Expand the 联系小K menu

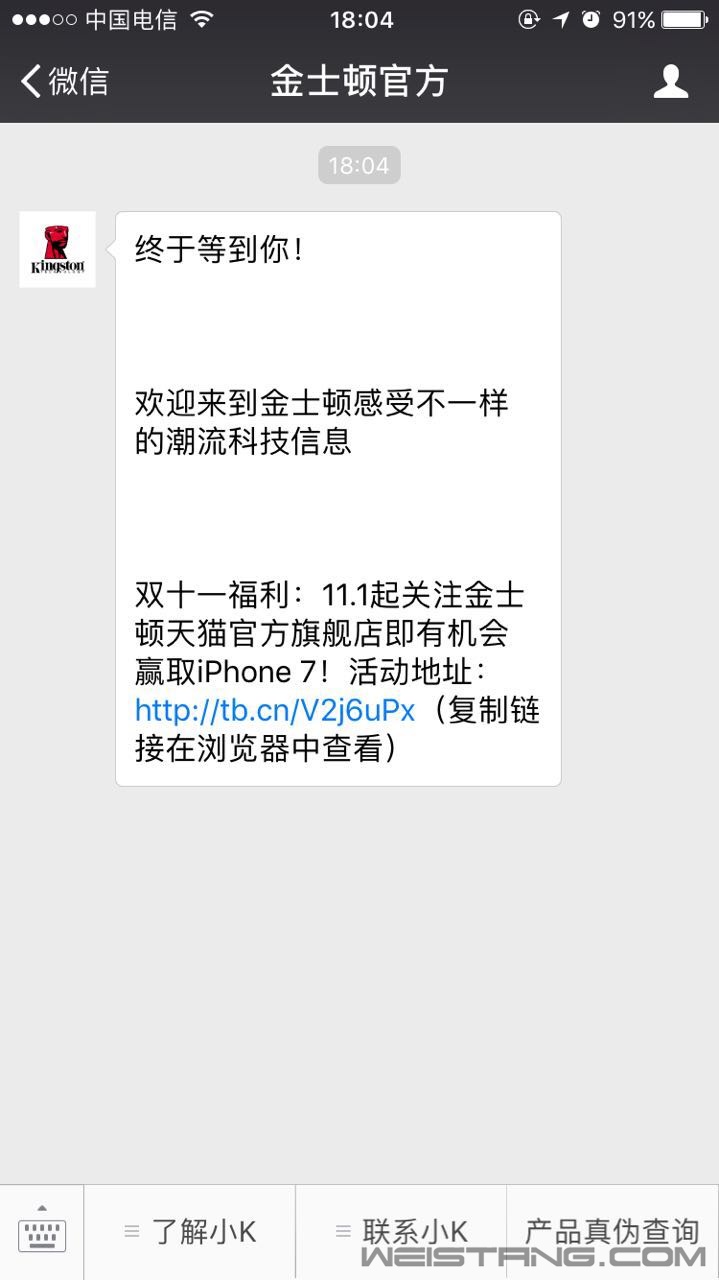(401, 1232)
